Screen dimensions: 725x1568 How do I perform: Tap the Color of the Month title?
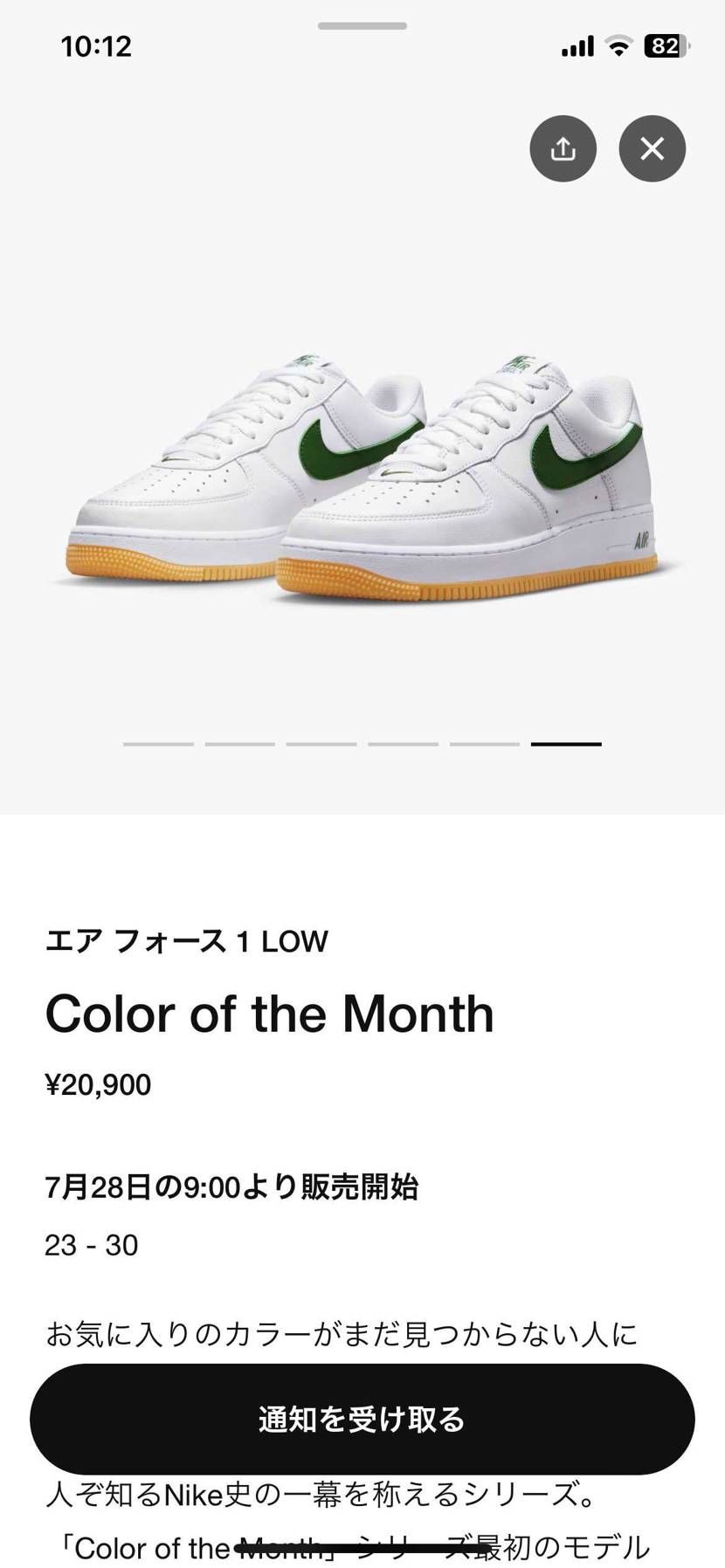271,1013
